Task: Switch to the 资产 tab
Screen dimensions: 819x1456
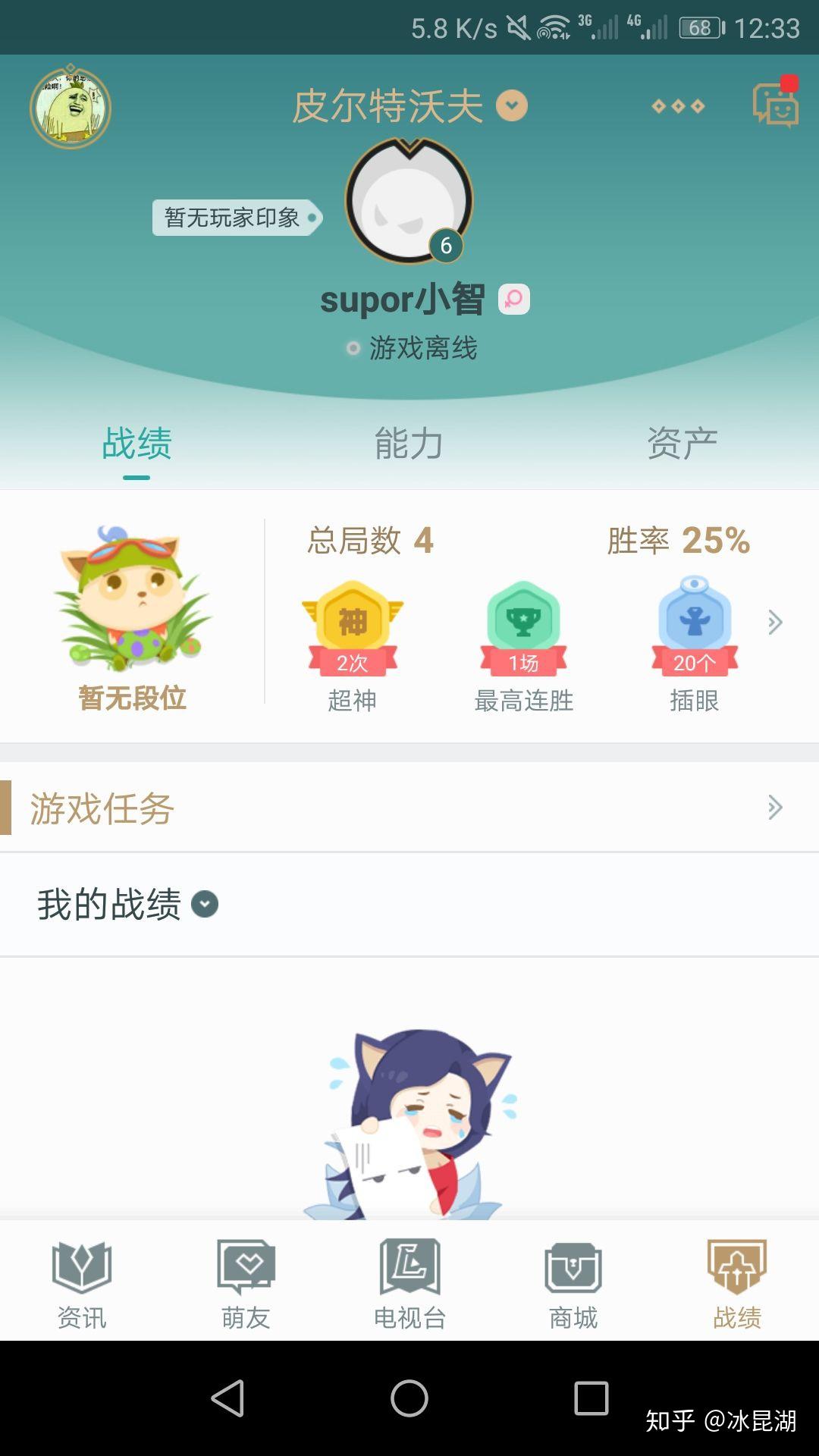Action: [x=682, y=444]
